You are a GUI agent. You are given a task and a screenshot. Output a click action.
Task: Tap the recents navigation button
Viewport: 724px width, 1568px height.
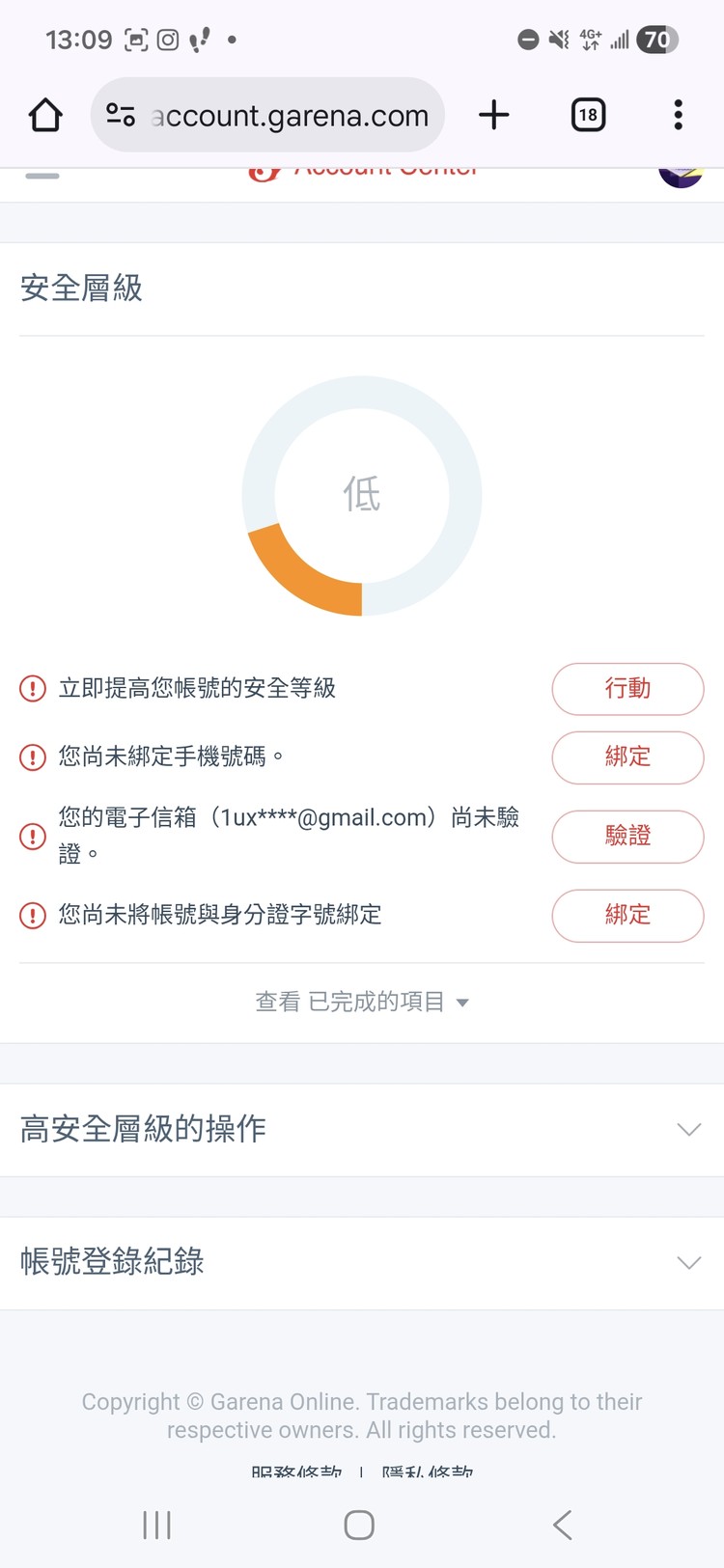click(x=156, y=1525)
